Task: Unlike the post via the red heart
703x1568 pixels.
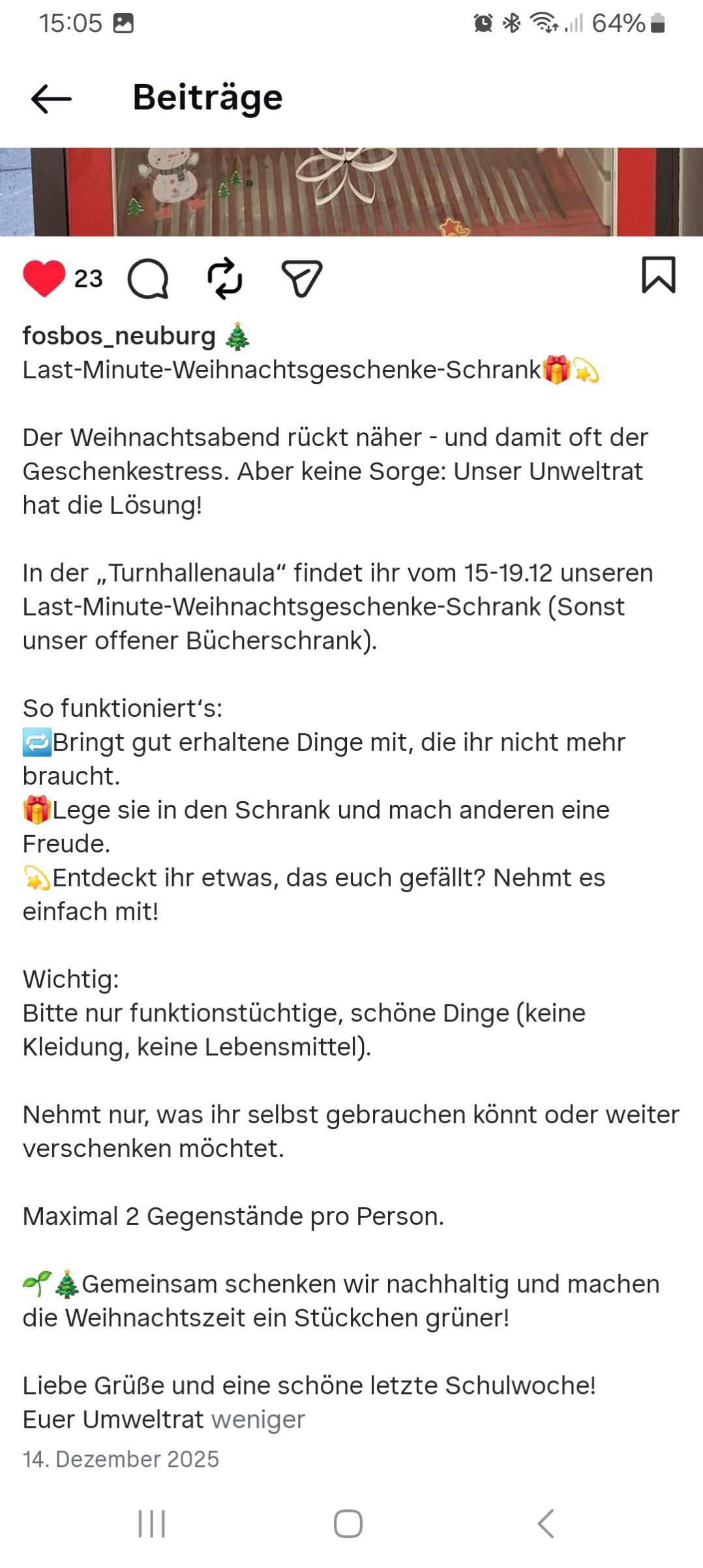Action: 44,279
